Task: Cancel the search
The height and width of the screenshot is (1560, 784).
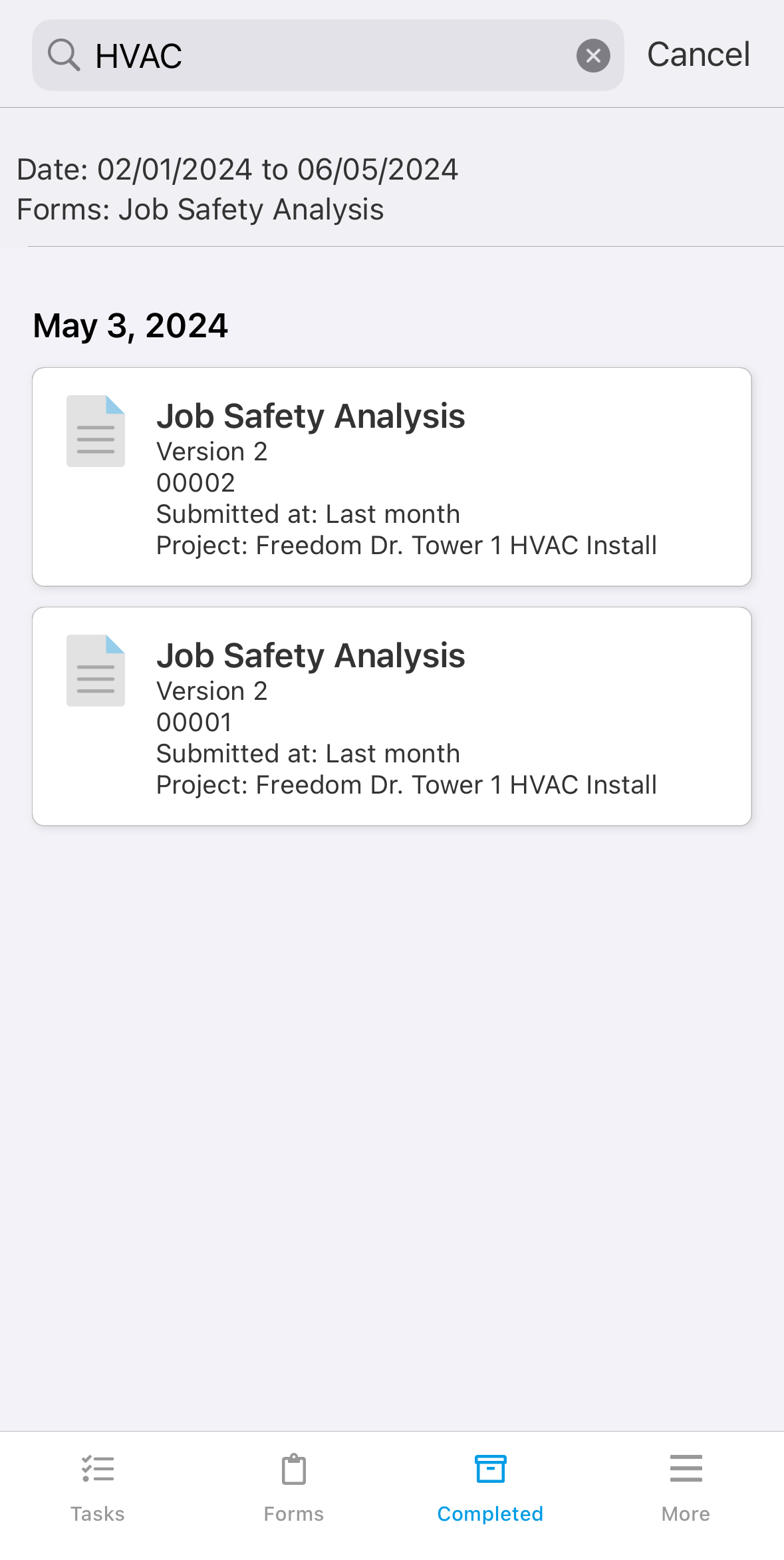Action: click(x=698, y=55)
